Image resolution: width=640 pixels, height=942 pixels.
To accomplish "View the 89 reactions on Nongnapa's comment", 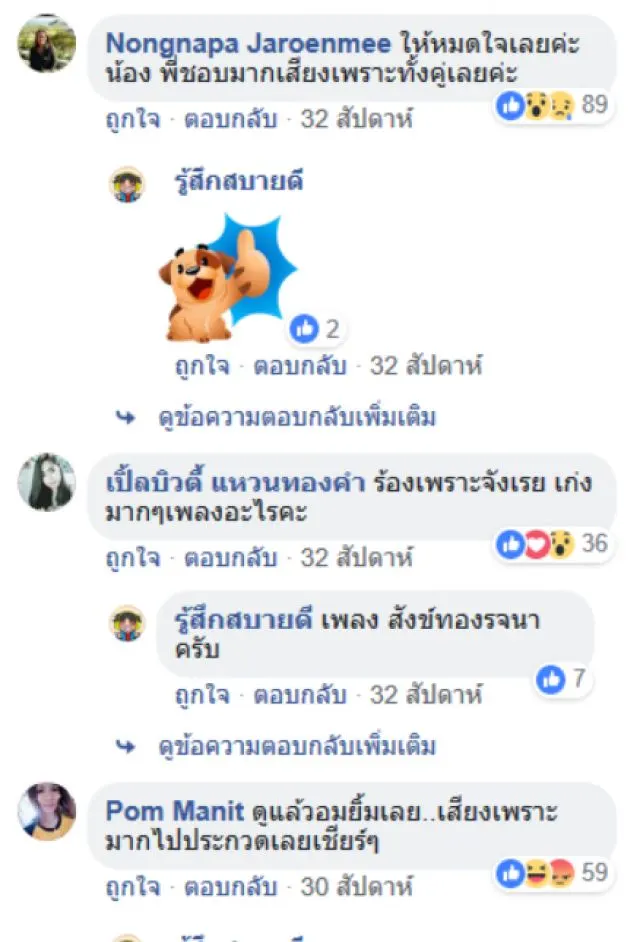I will coord(553,104).
